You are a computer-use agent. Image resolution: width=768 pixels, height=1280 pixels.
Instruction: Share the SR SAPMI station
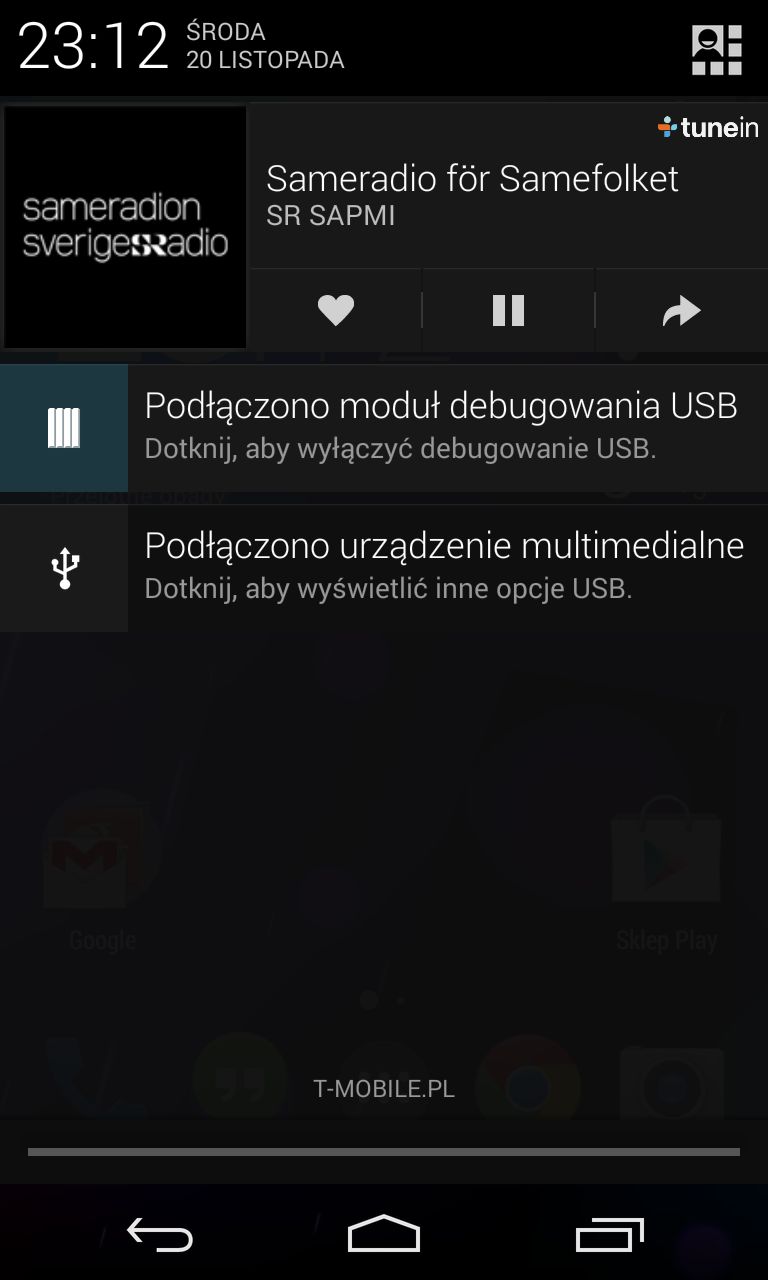pyautogui.click(x=682, y=312)
